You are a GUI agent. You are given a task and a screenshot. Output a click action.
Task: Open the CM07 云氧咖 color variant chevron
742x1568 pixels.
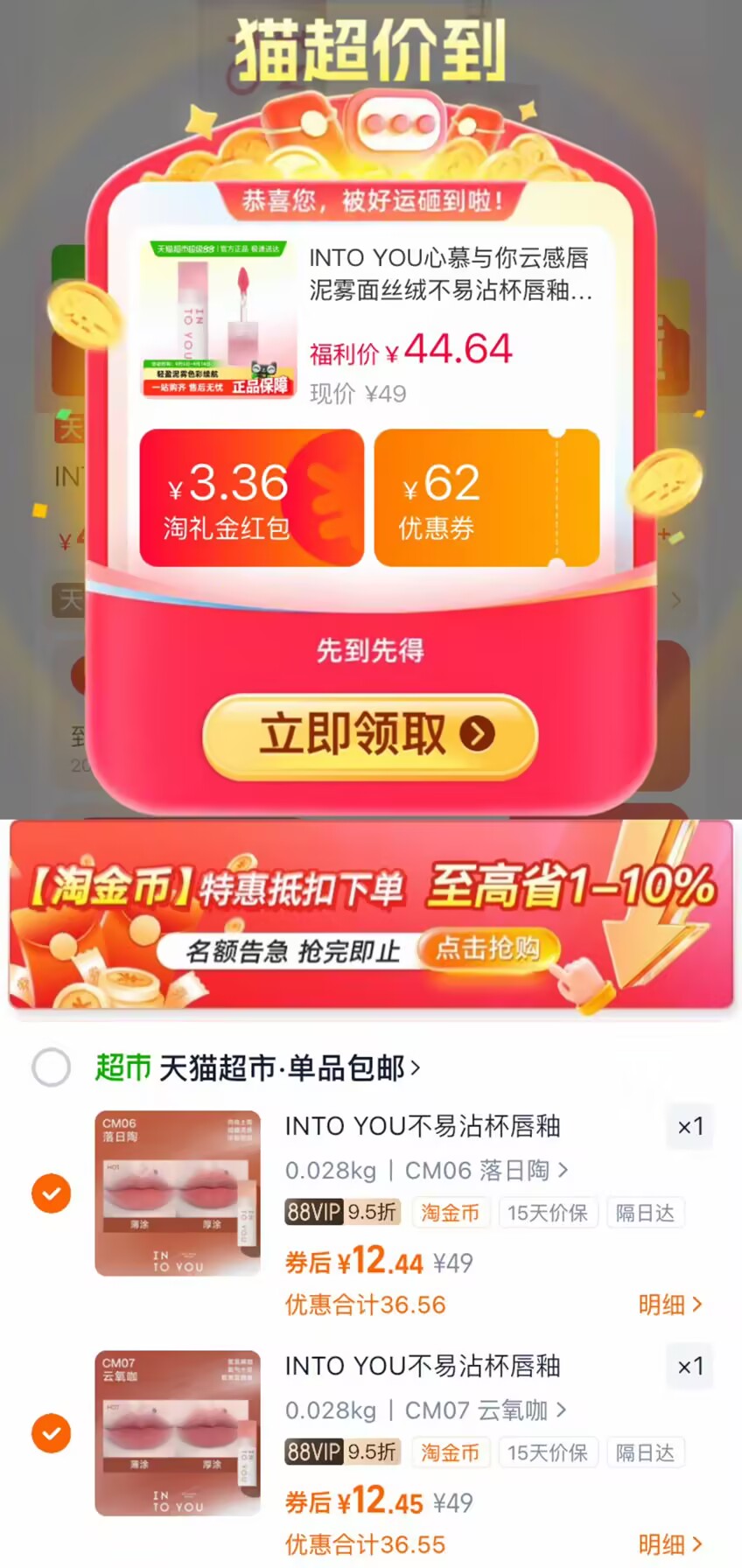click(x=563, y=1410)
